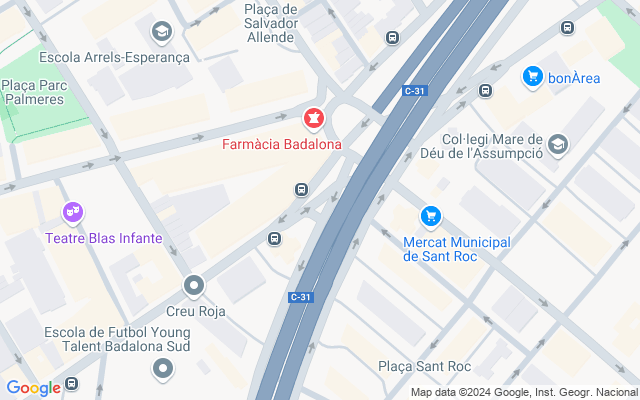Select the bonÀrea shop marker
The height and width of the screenshot is (400, 640).
532,76
